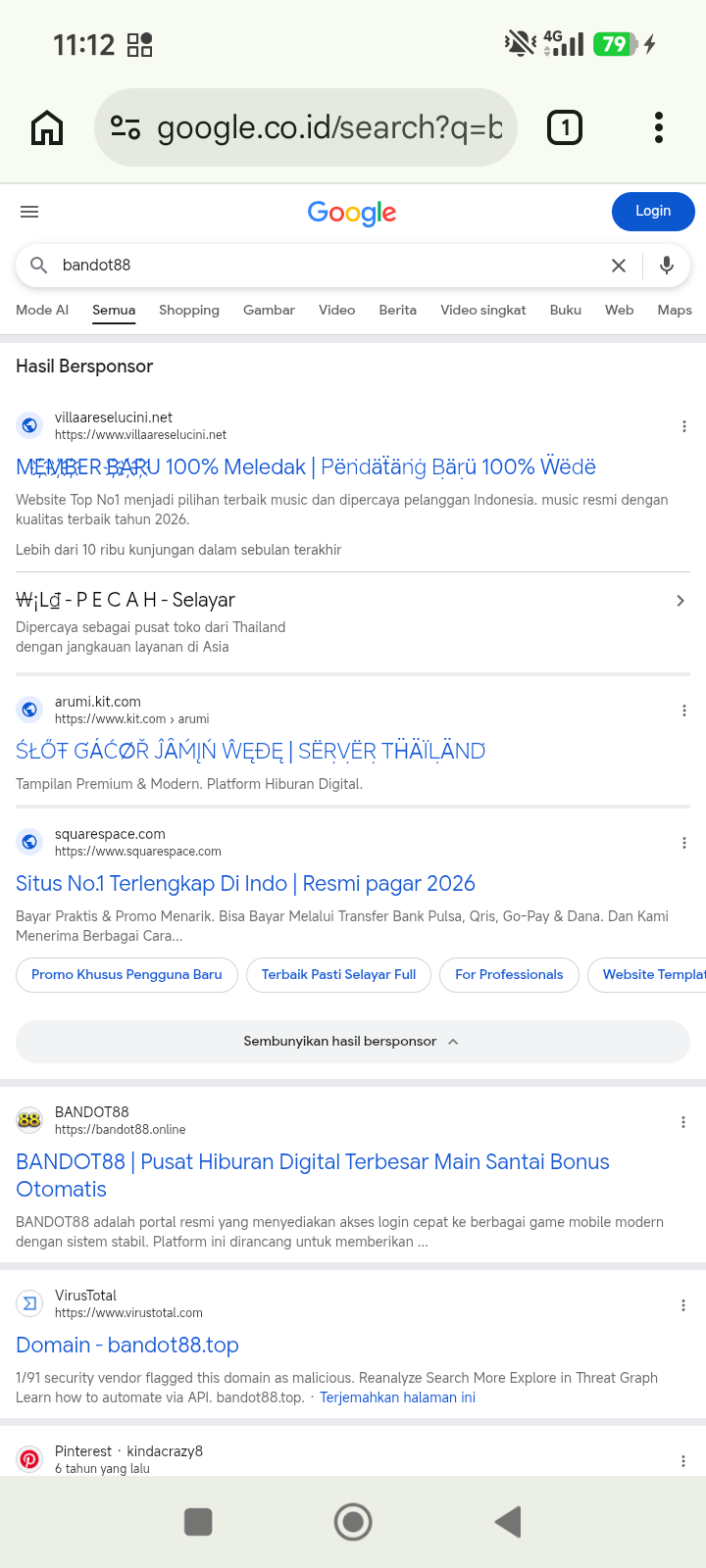Open Chrome's three-dot overflow menu
Screen dimensions: 706x1568
point(659,127)
